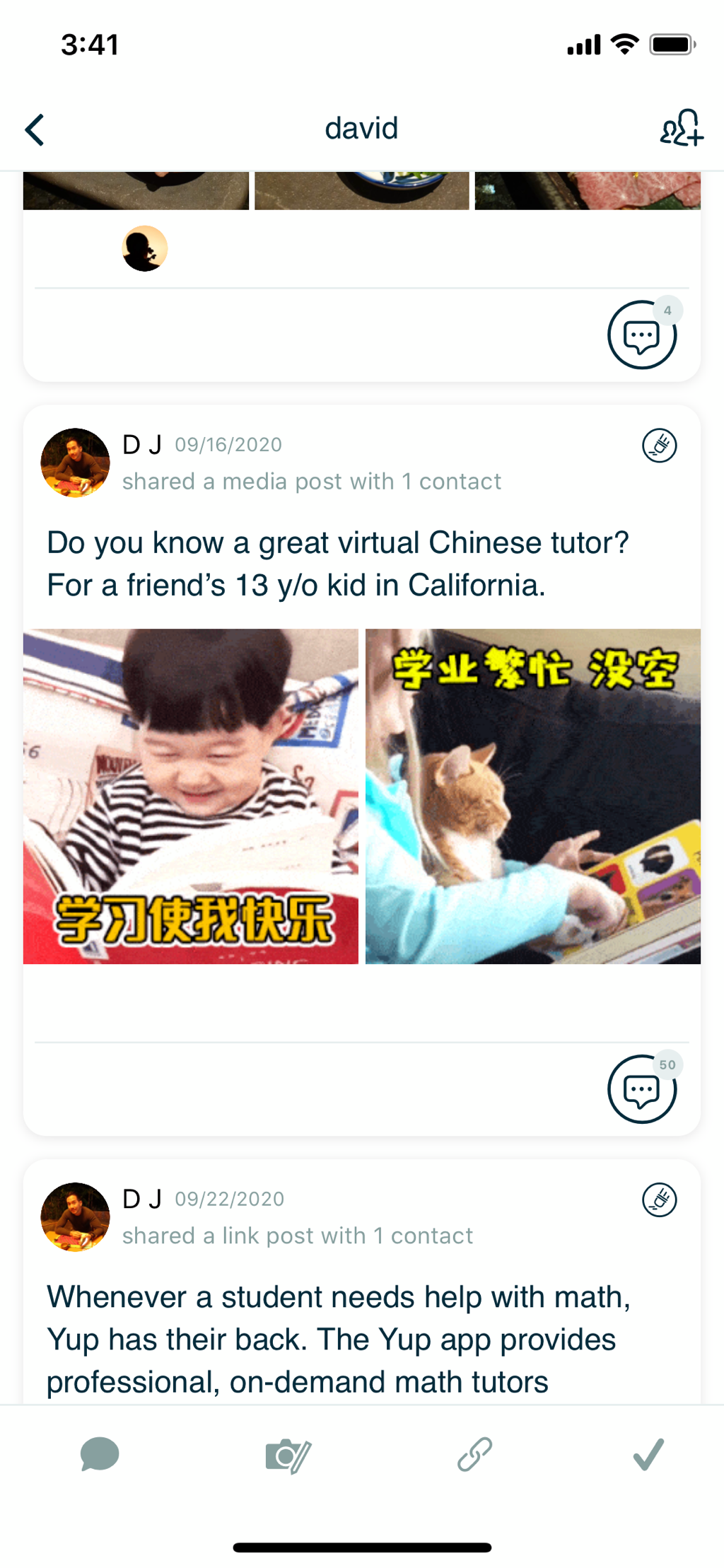The width and height of the screenshot is (724, 1568).
Task: View the cat image in the tutor post
Action: [533, 796]
